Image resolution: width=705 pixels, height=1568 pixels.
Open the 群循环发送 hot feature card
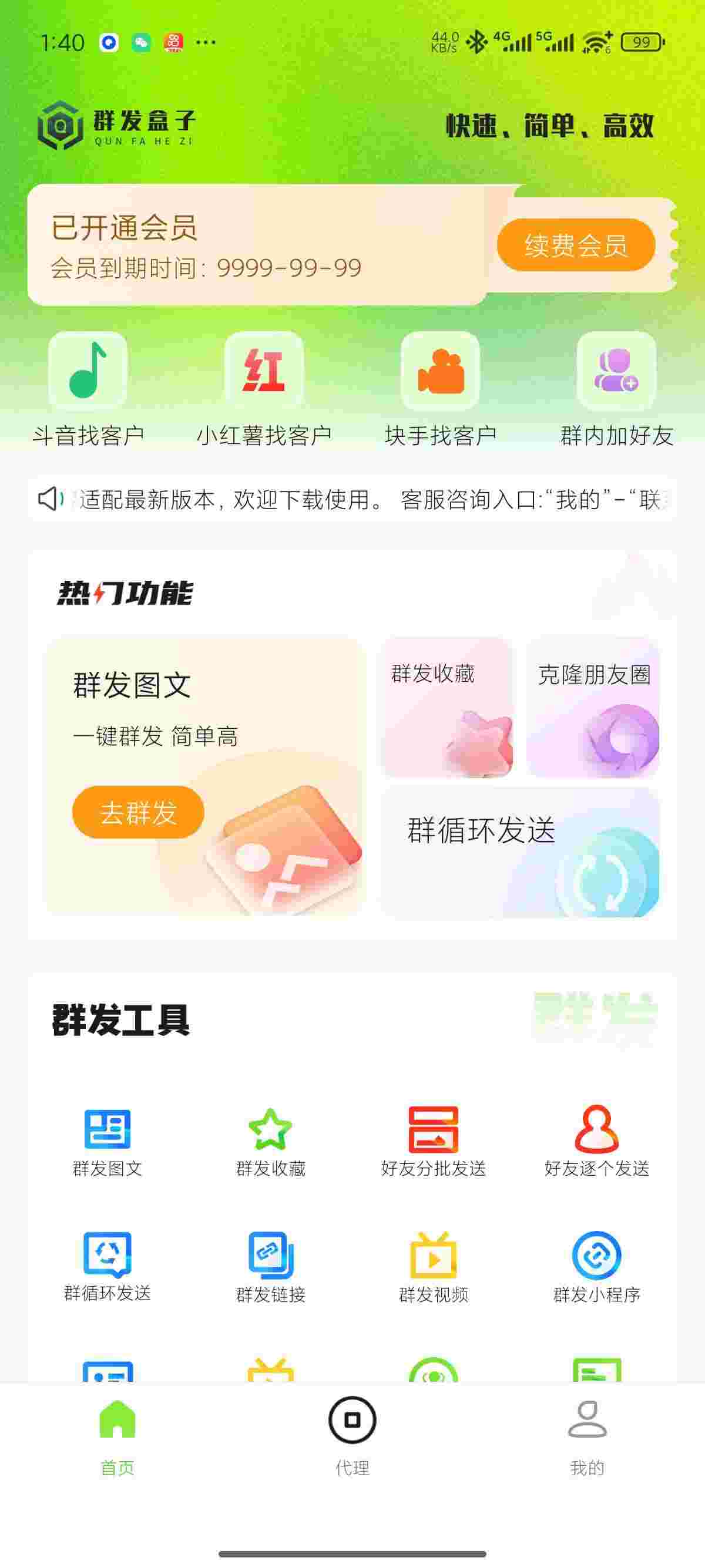pyautogui.click(x=520, y=852)
